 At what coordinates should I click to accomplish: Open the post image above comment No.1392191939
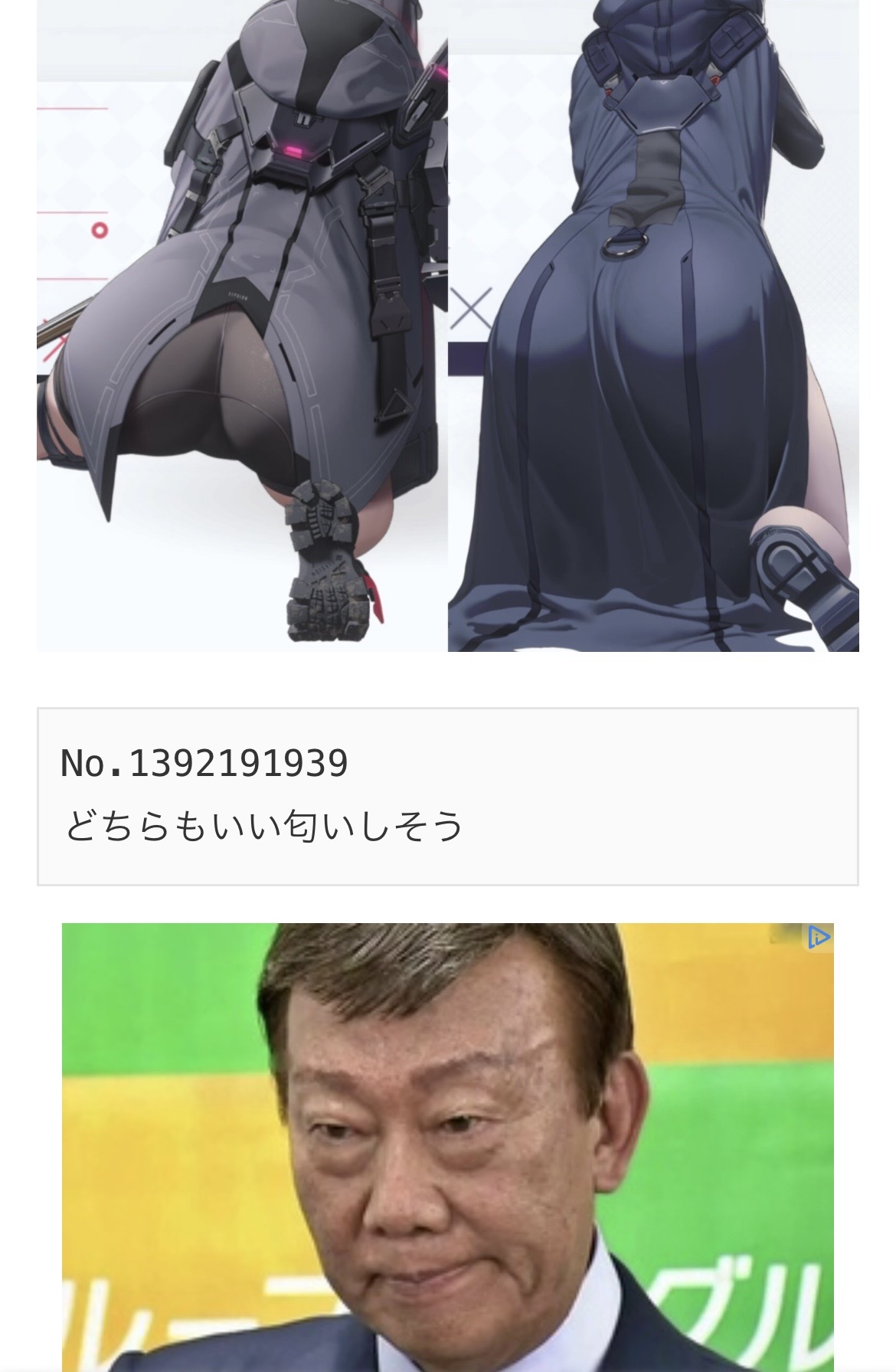[447, 326]
